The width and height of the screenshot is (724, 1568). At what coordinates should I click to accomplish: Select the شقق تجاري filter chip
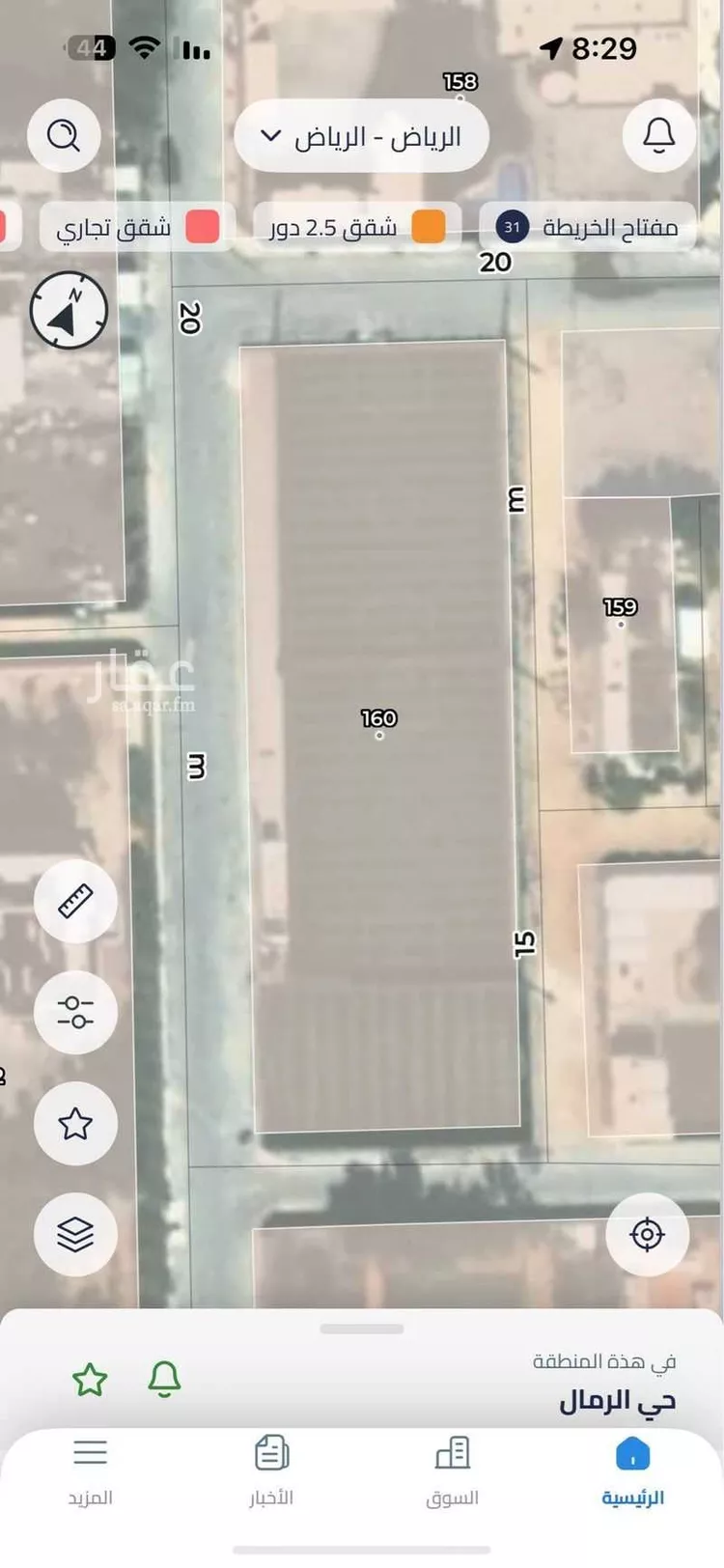pos(136,228)
